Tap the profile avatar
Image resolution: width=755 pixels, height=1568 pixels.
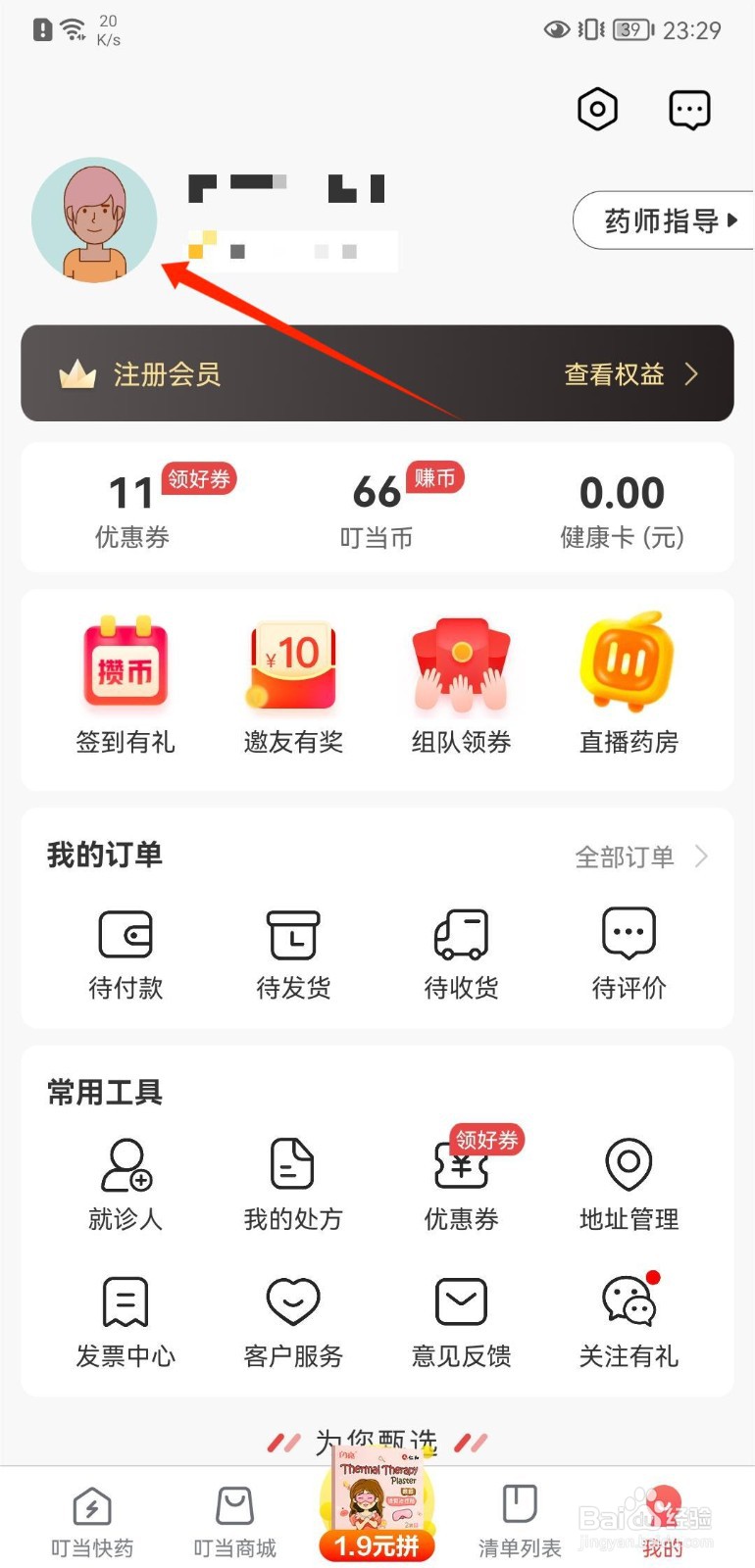click(x=94, y=220)
